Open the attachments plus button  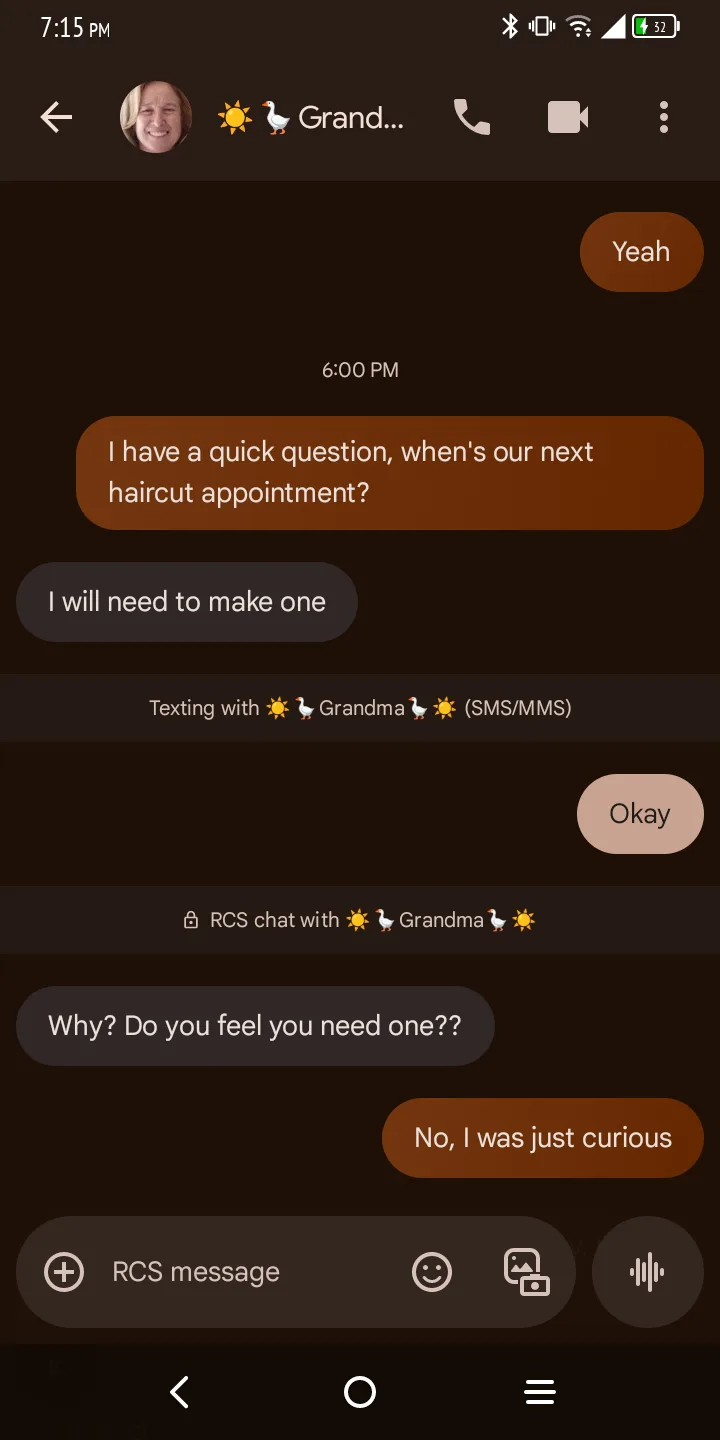point(64,1272)
